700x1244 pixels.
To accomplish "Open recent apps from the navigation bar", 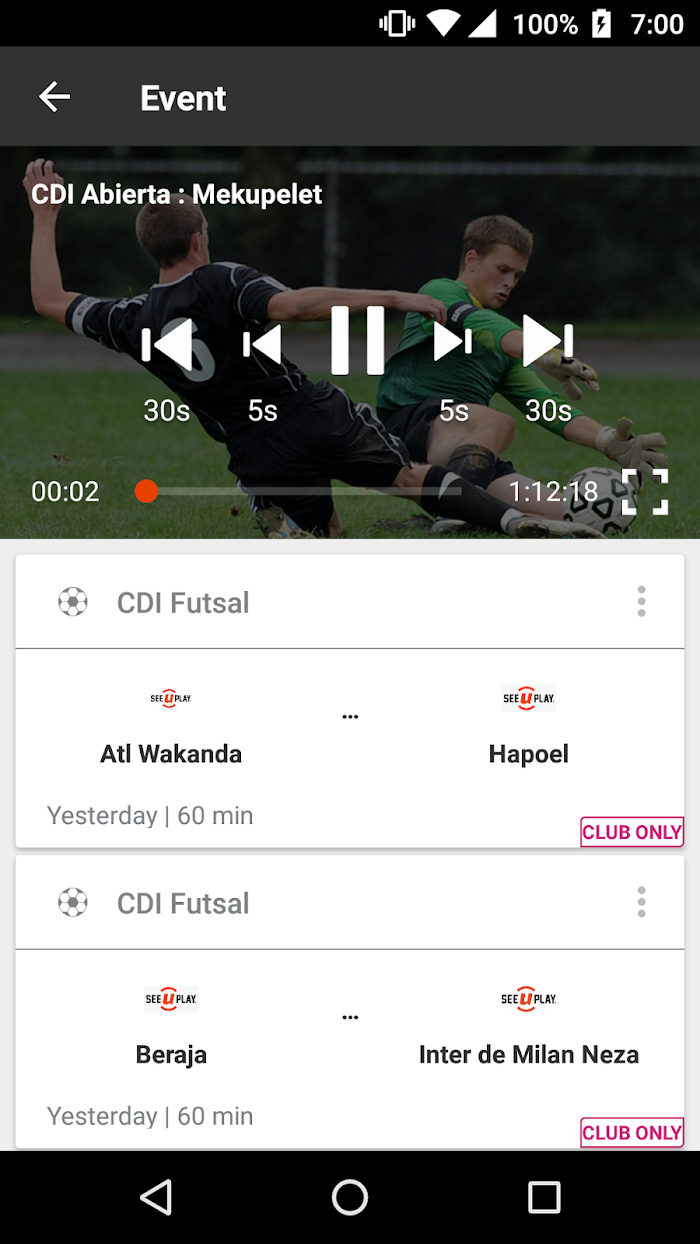I will click(544, 1197).
